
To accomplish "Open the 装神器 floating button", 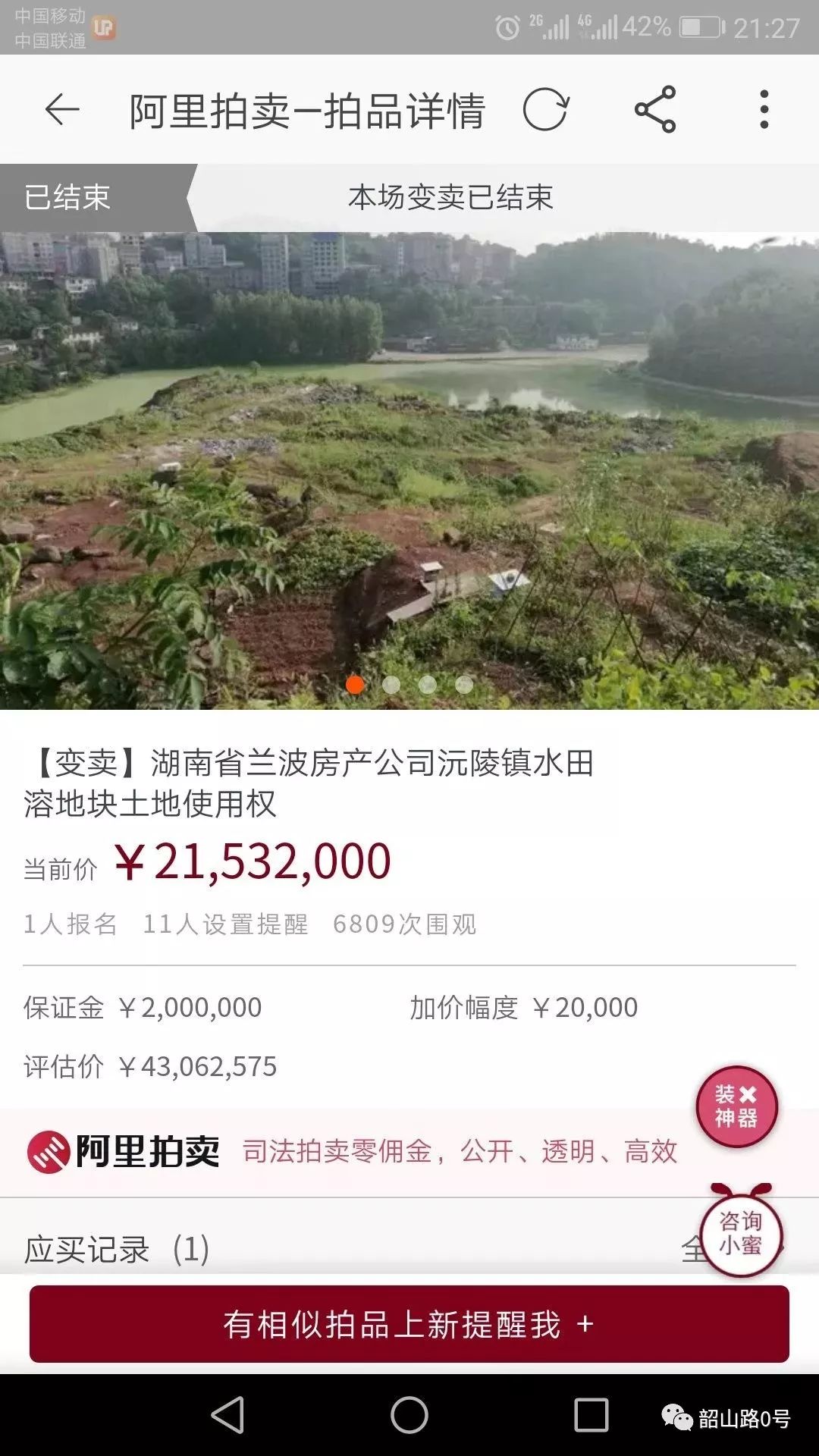I will tap(736, 1106).
